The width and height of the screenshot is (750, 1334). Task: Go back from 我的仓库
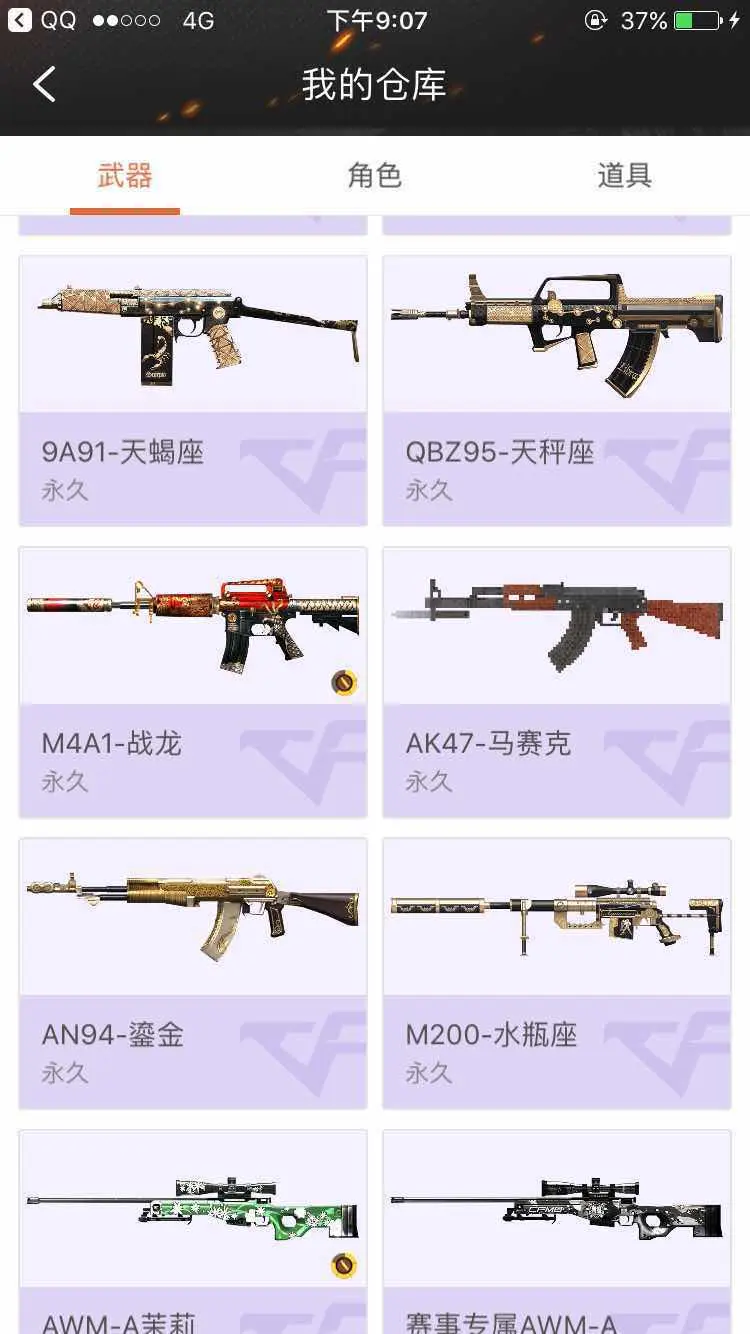(x=44, y=85)
